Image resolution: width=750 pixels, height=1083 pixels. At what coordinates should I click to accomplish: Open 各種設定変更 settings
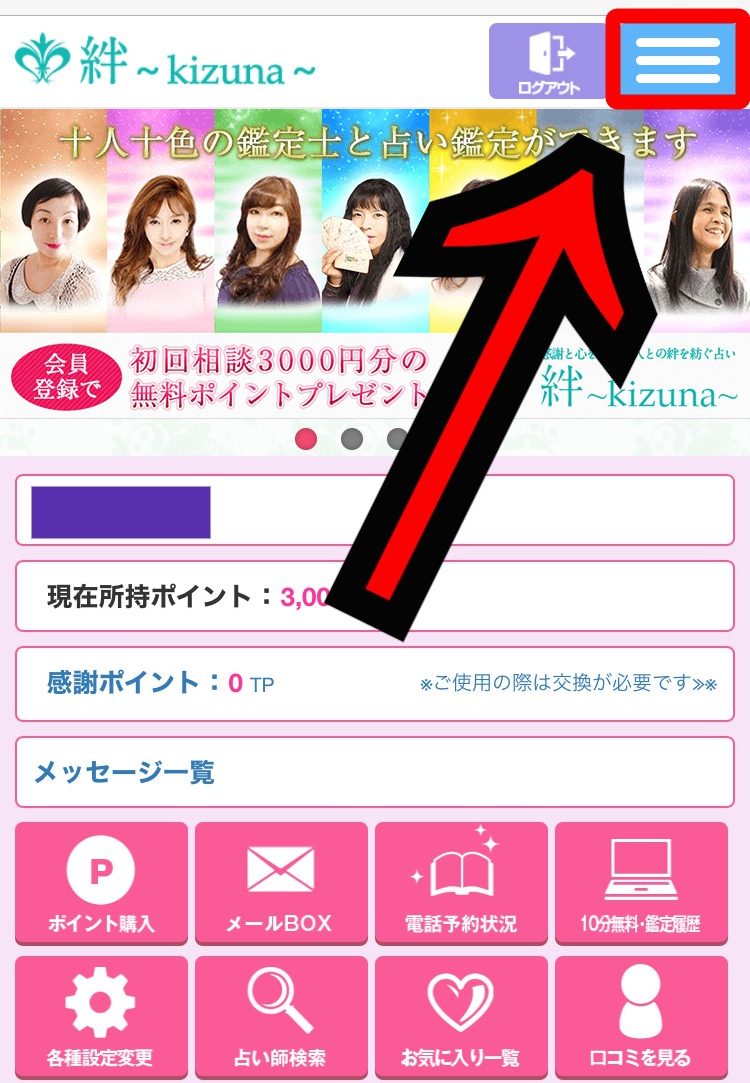click(x=101, y=1014)
